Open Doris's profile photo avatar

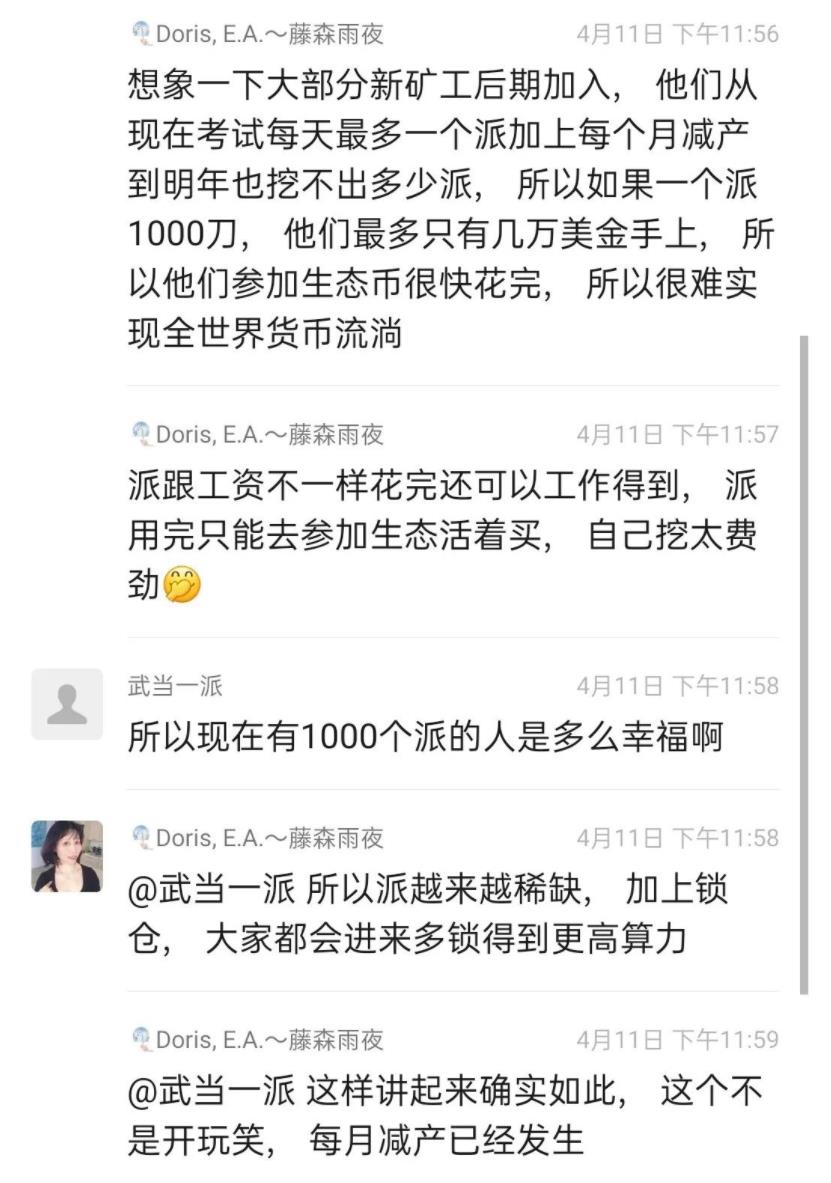coord(67,856)
